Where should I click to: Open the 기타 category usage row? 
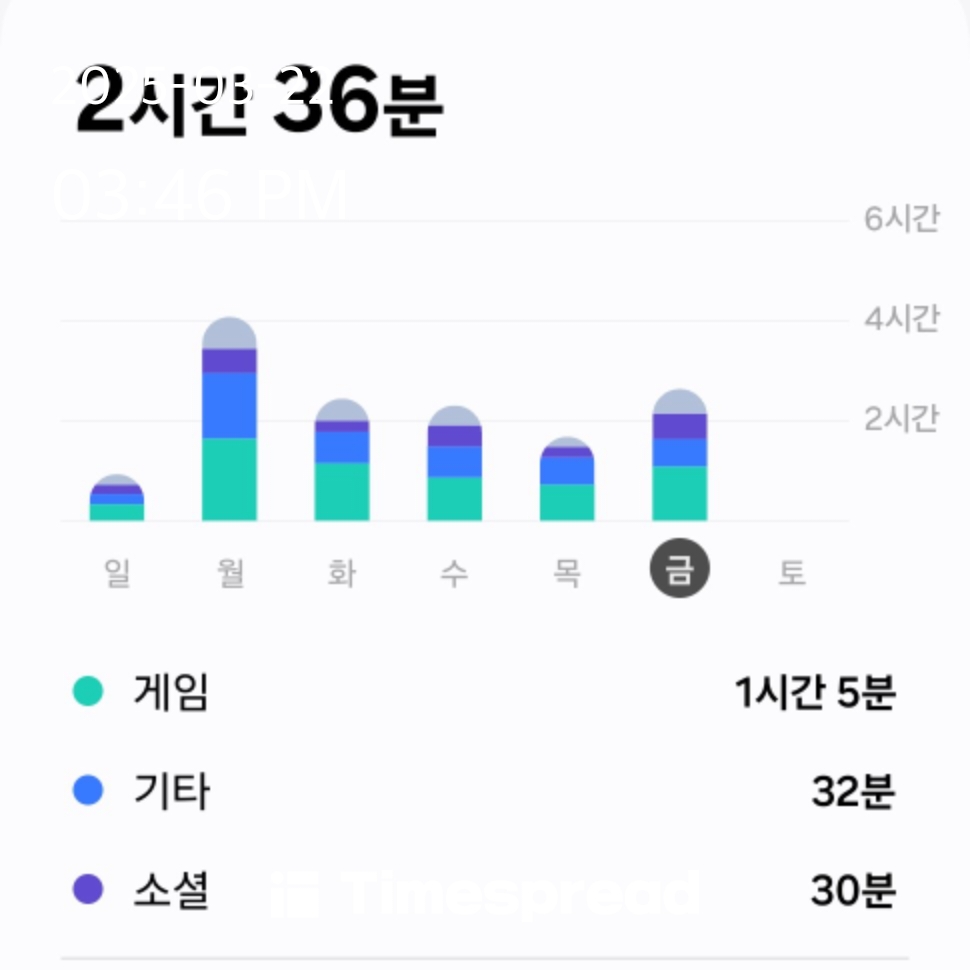click(x=484, y=791)
